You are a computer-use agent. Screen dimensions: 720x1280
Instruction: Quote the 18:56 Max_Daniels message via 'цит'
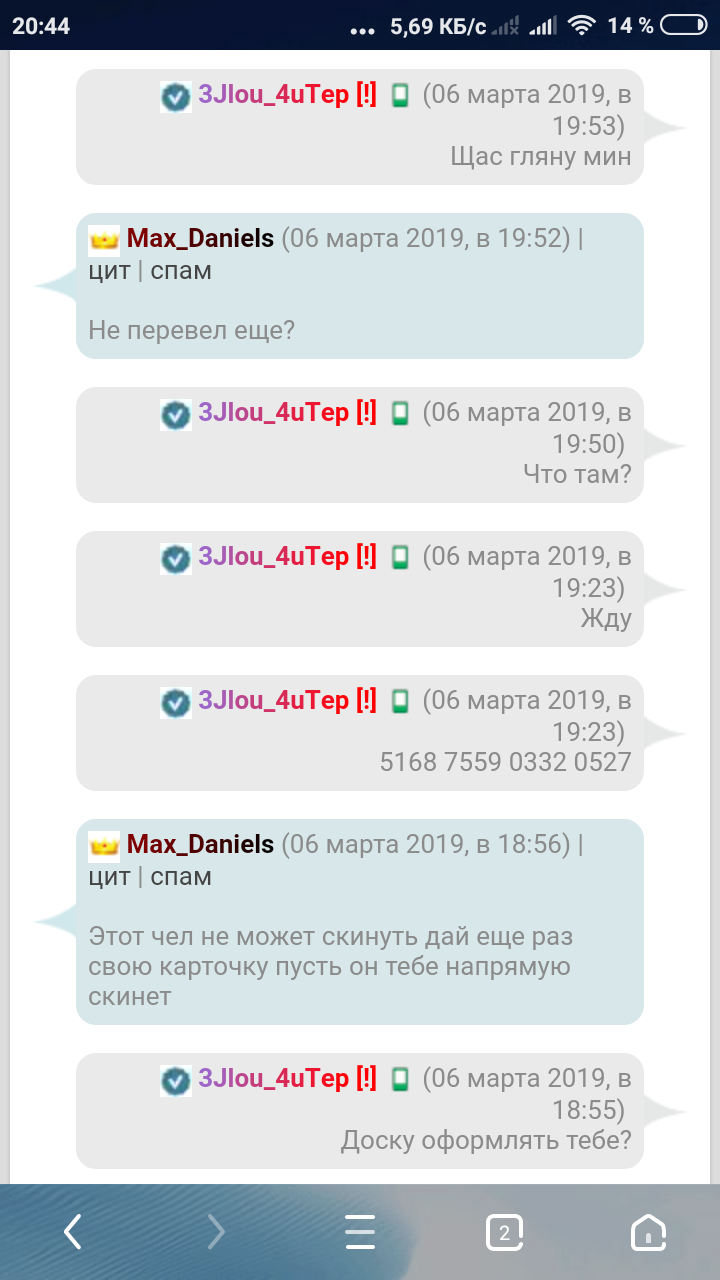click(109, 876)
